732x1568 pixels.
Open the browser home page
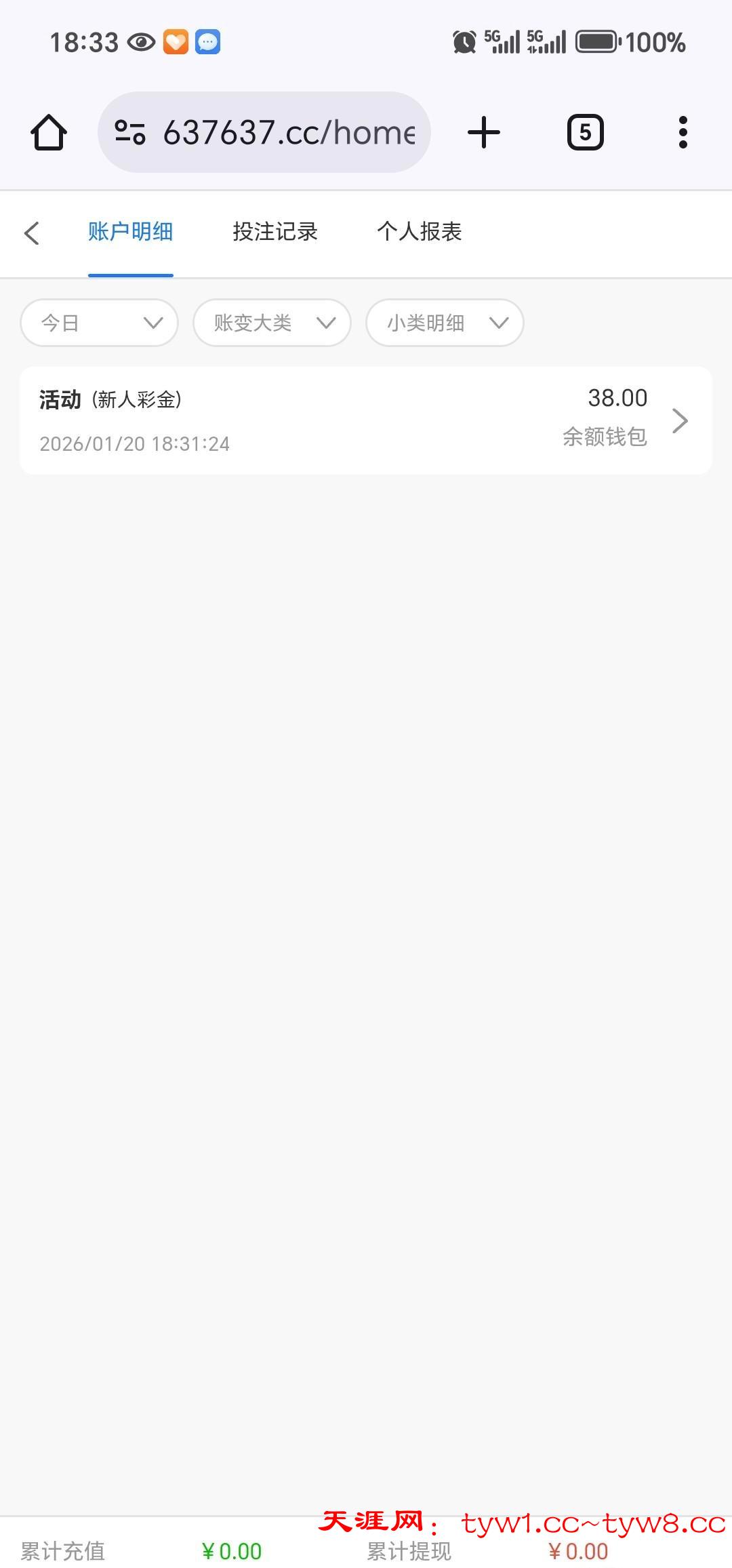pyautogui.click(x=49, y=132)
